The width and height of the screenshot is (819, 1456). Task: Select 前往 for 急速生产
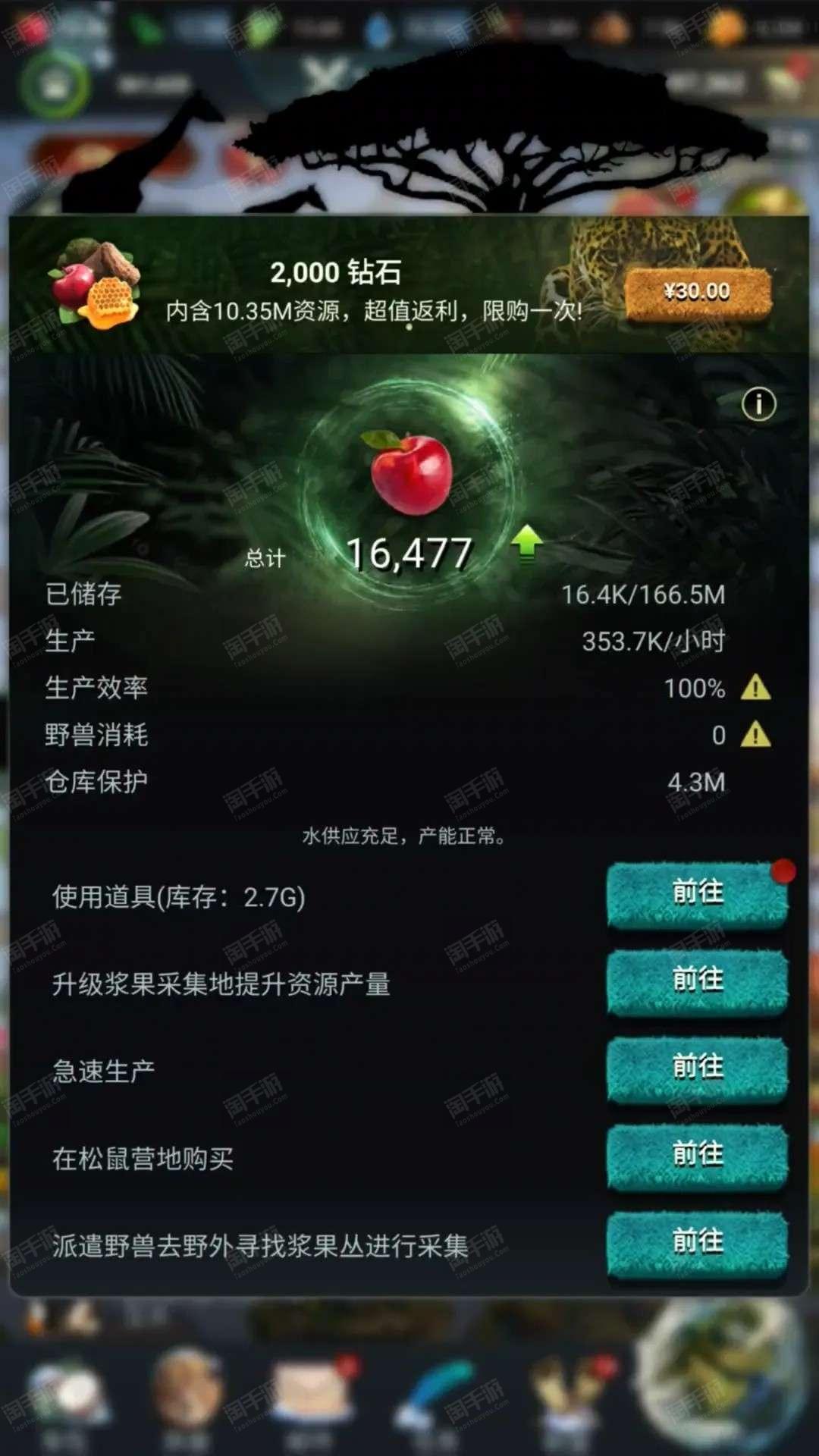coord(698,1068)
